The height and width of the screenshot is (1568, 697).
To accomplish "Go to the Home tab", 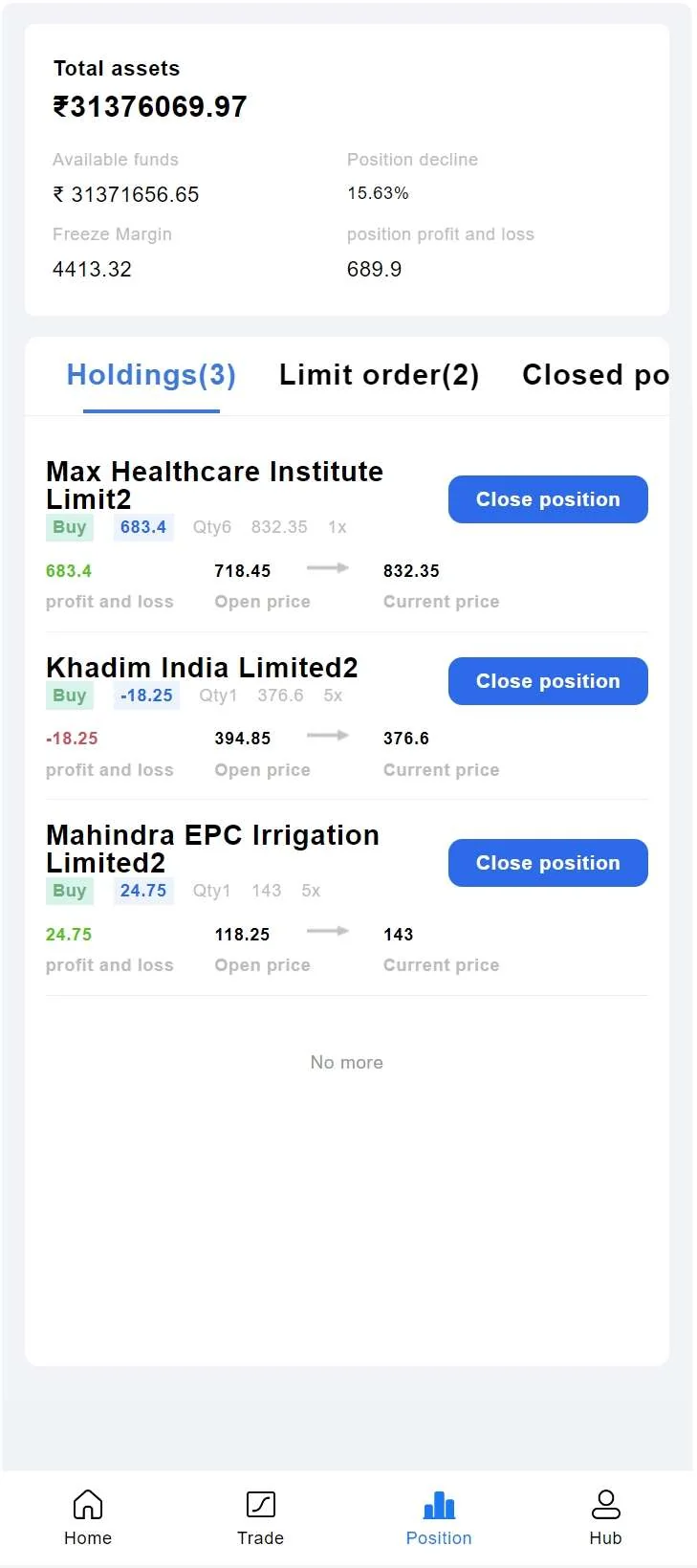I will click(88, 1517).
